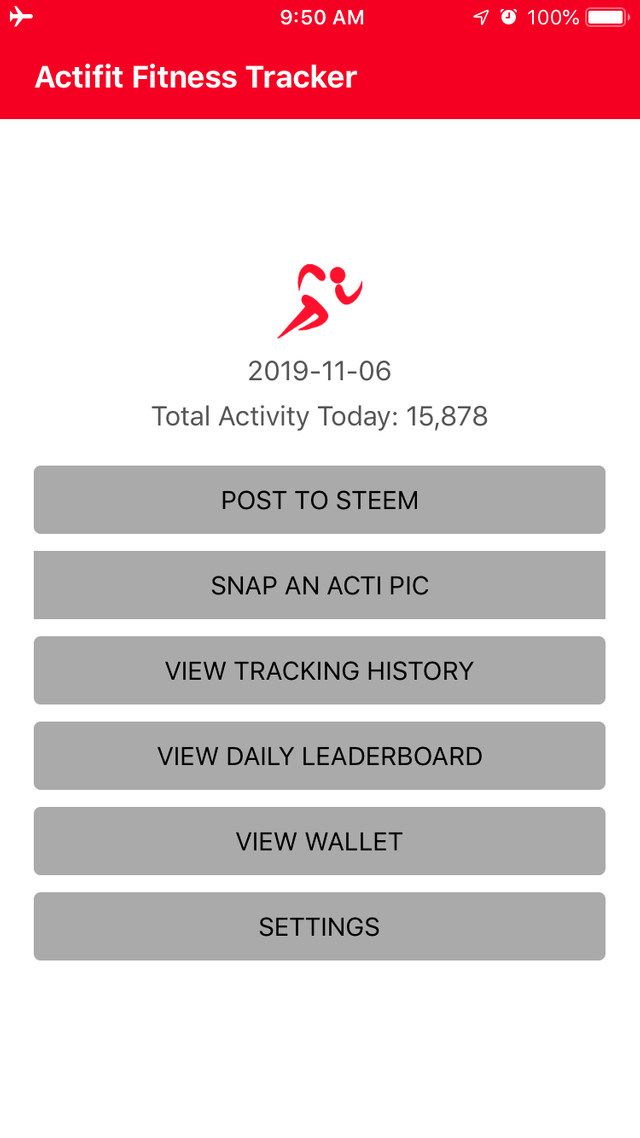Image resolution: width=640 pixels, height=1138 pixels.
Task: Open the wallet view
Action: pyautogui.click(x=319, y=841)
